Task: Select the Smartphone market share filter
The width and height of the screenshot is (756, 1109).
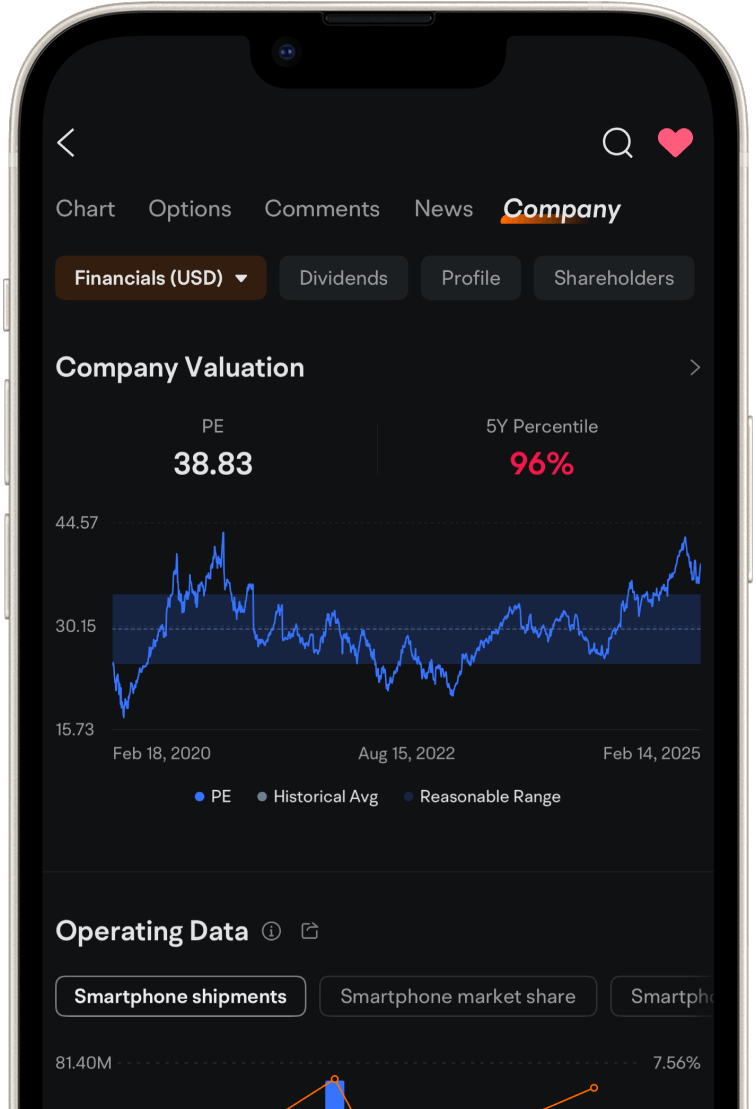Action: (457, 996)
